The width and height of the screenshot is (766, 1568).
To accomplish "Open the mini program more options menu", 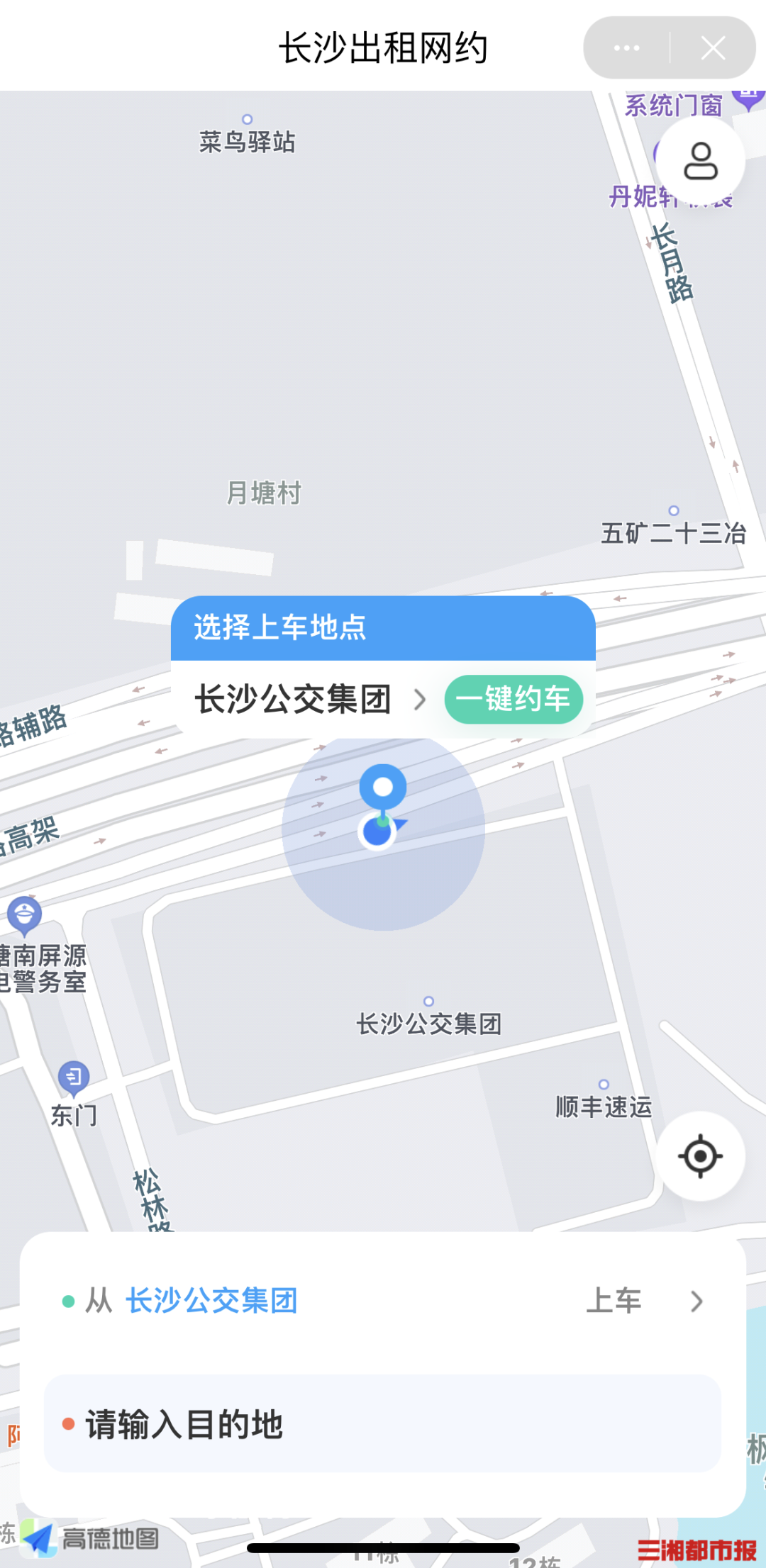I will point(626,48).
